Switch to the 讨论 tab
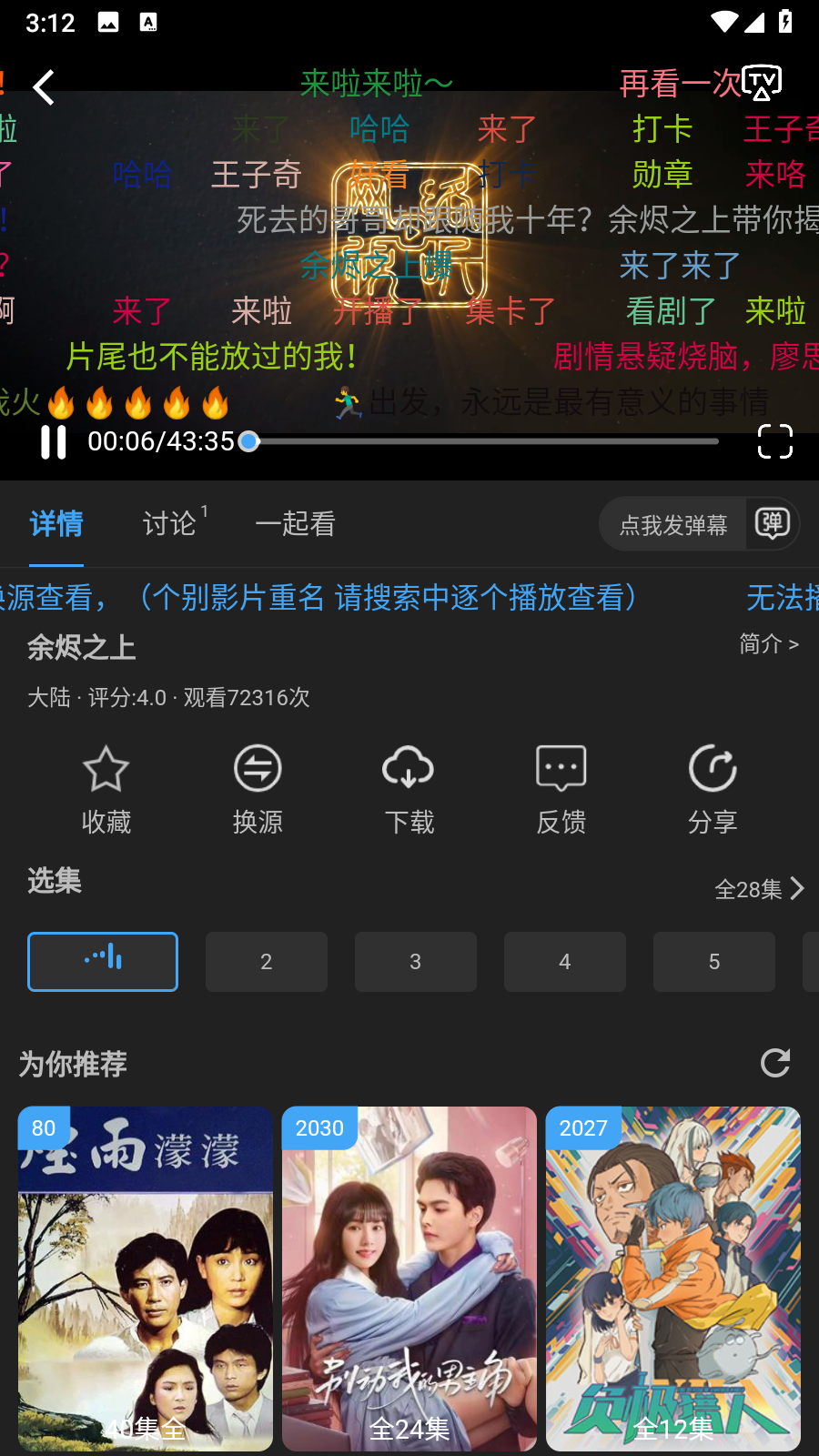 pos(169,523)
